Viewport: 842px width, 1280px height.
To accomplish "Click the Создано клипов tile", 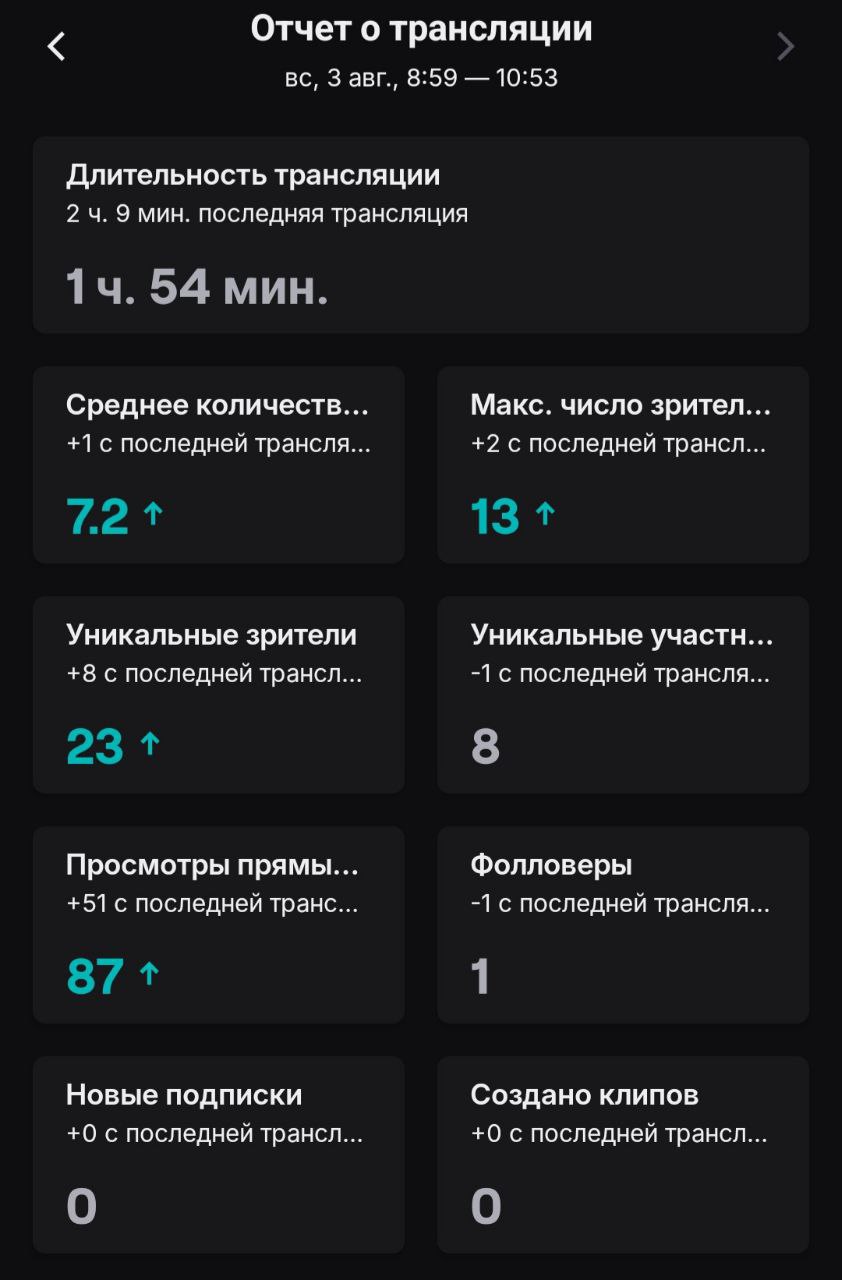I will pos(622,1154).
